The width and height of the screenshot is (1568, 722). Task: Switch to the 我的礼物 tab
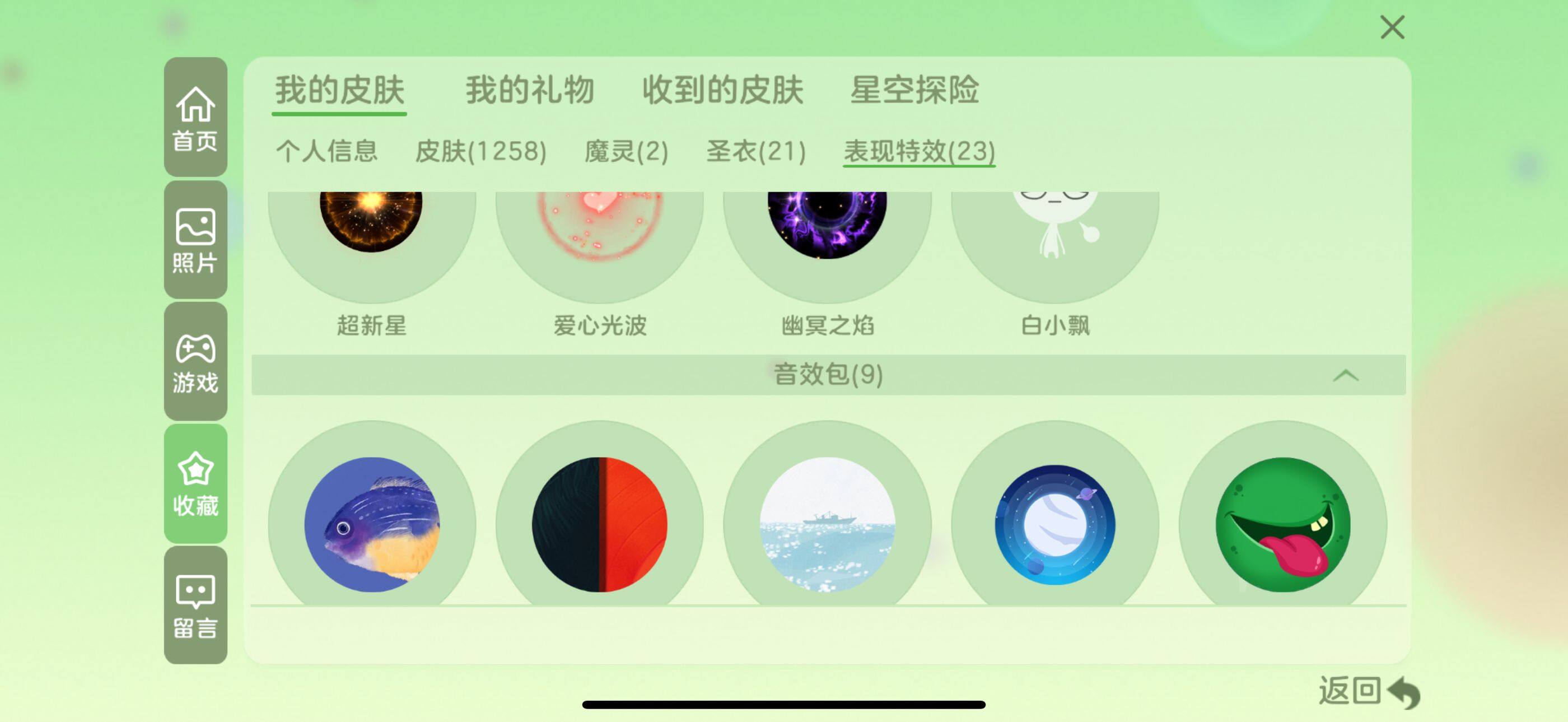pyautogui.click(x=530, y=90)
